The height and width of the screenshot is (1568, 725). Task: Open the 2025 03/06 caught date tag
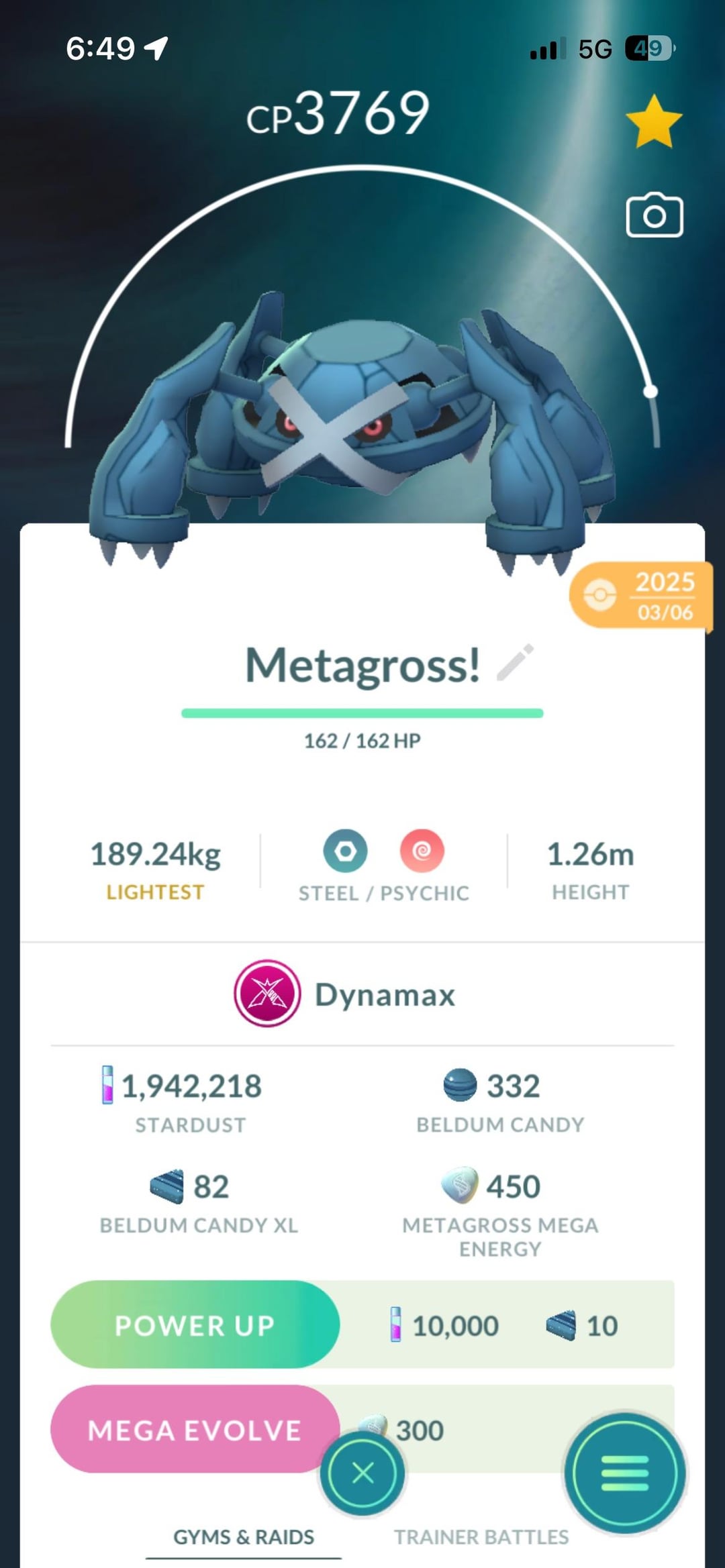click(641, 595)
